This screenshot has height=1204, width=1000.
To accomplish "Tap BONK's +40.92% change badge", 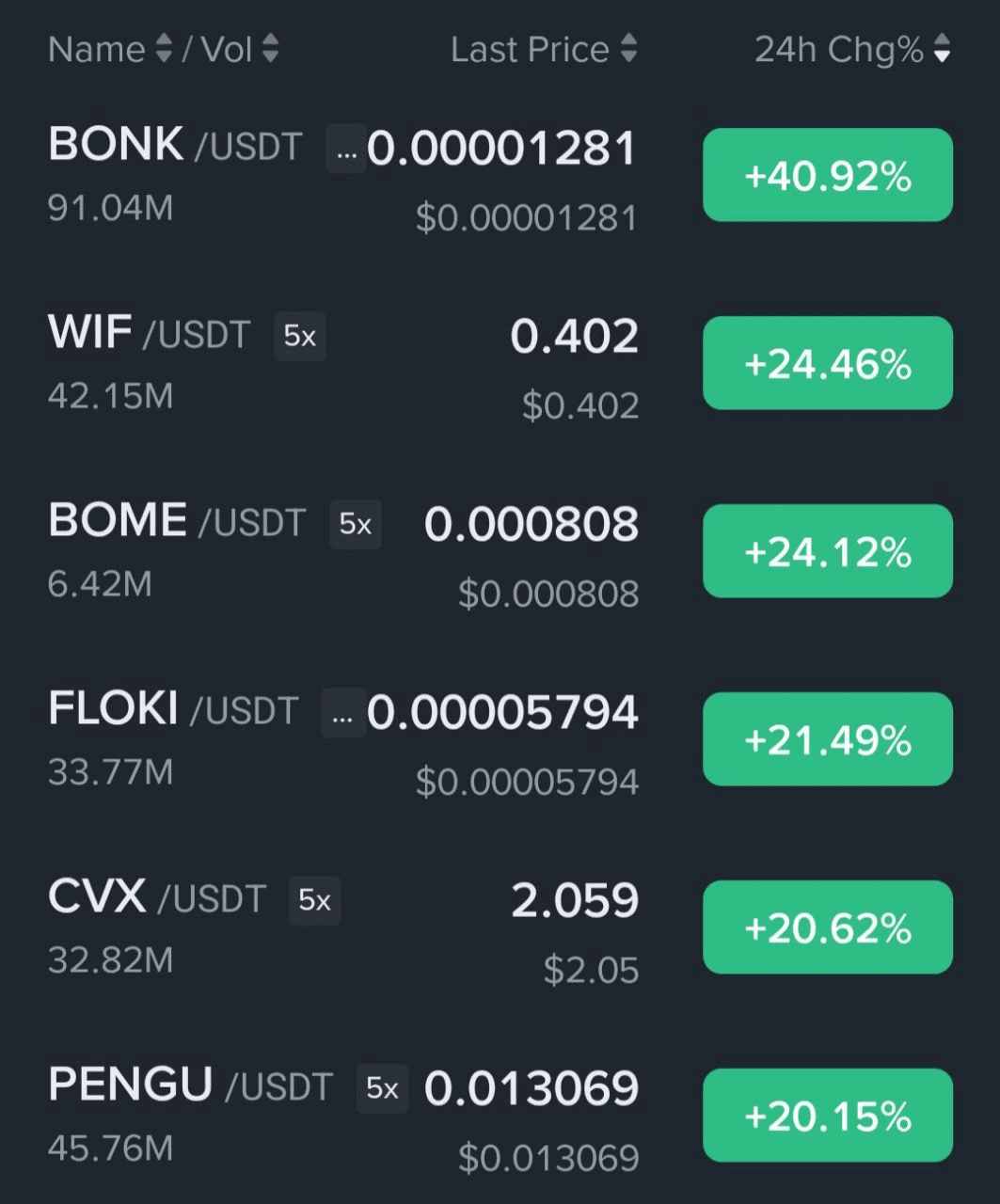I will coord(827,176).
